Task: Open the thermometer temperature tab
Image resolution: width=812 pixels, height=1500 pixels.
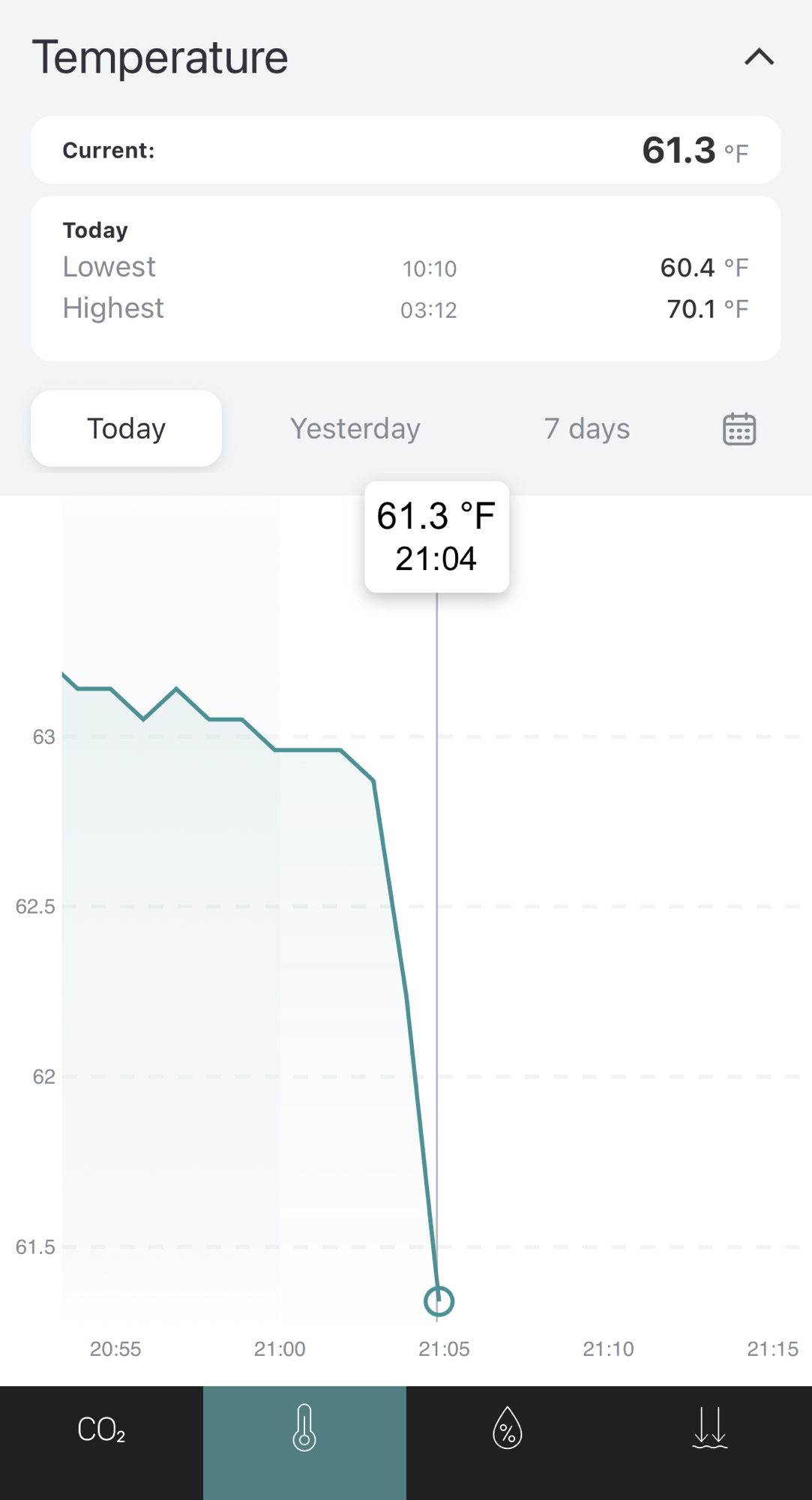Action: (304, 1429)
